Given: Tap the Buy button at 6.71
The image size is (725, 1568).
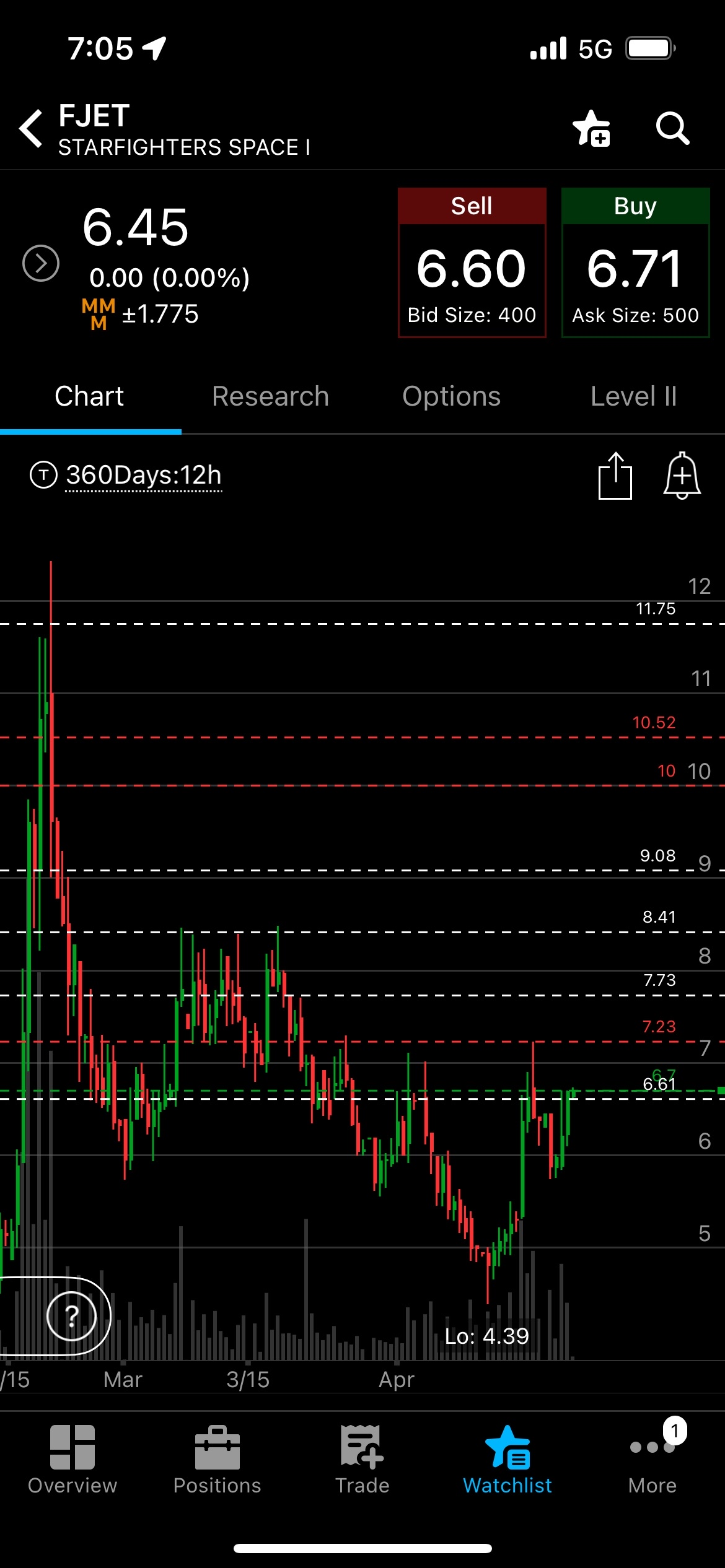Looking at the screenshot, I should pos(635,263).
